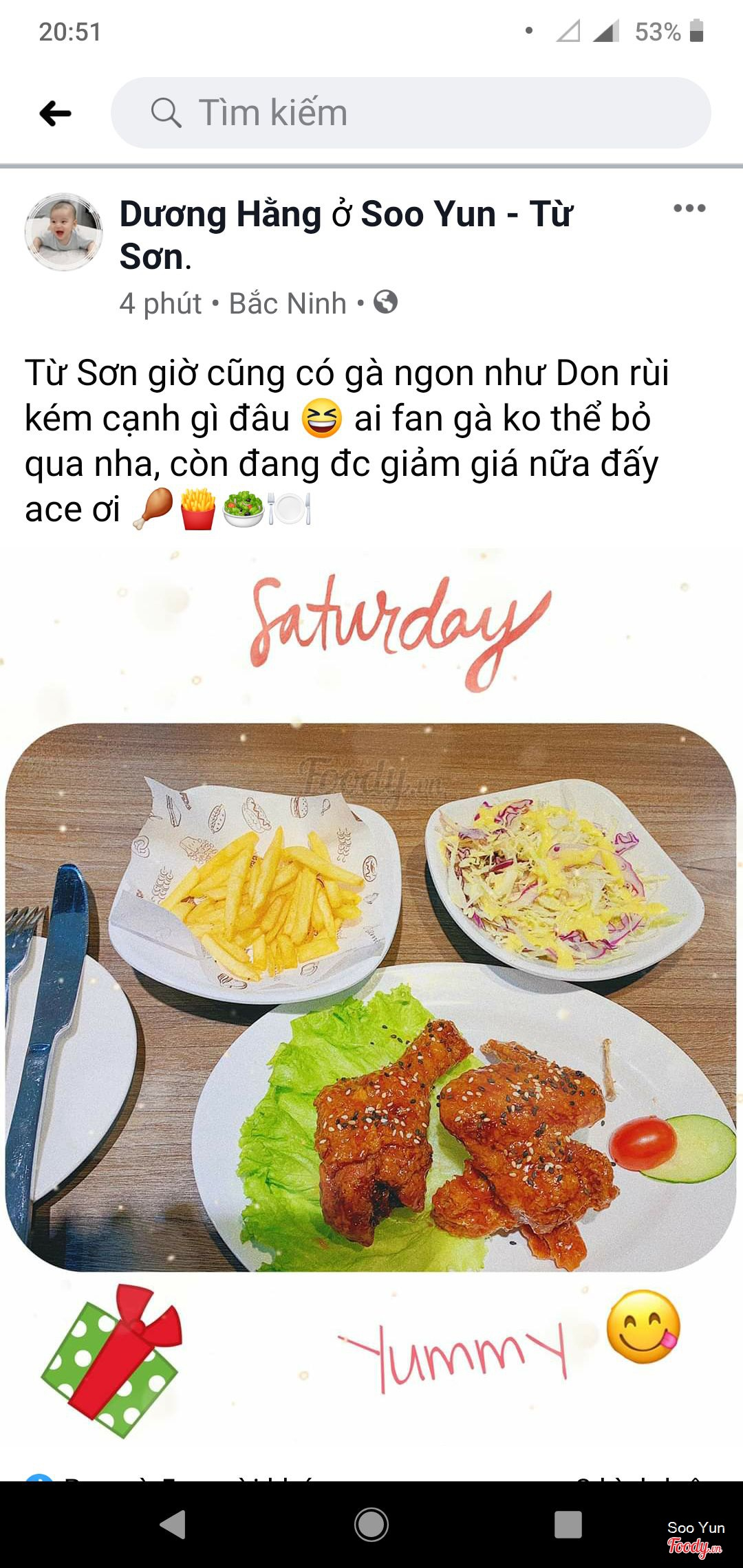Open the post's three-dot options menu
The image size is (743, 1568).
[x=689, y=208]
